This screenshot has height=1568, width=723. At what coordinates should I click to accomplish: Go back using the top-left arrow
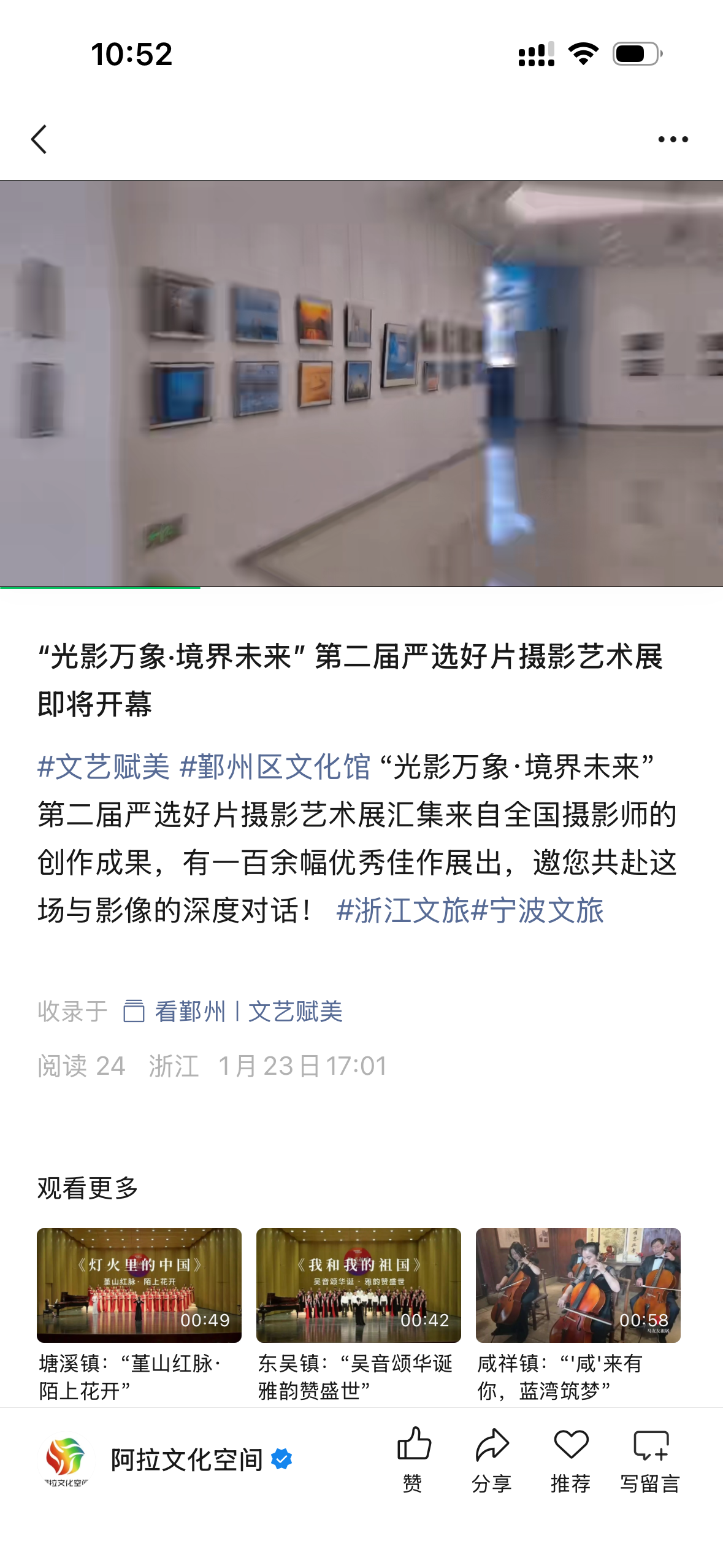tap(39, 139)
